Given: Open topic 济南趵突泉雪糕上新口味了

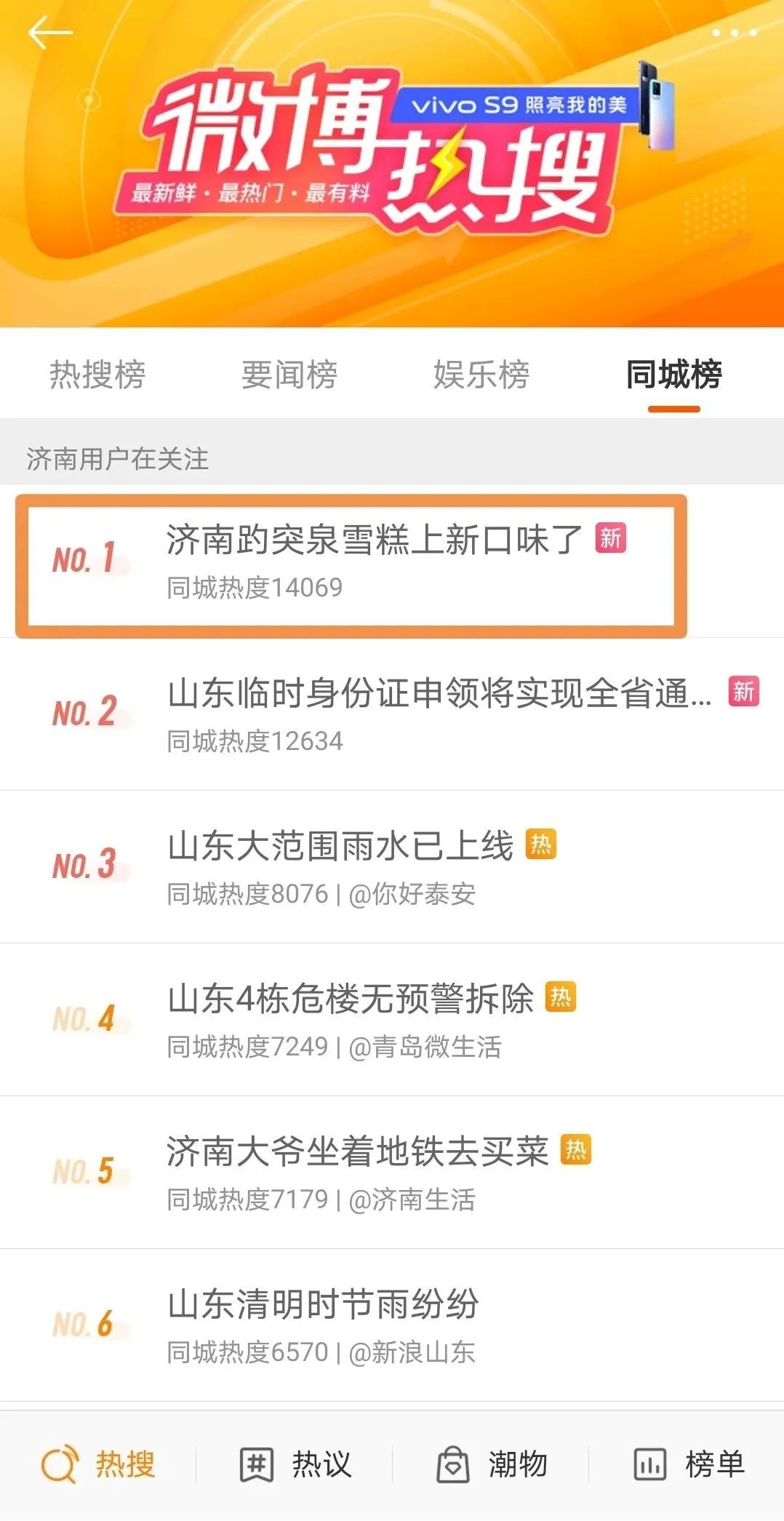Looking at the screenshot, I should click(x=374, y=540).
